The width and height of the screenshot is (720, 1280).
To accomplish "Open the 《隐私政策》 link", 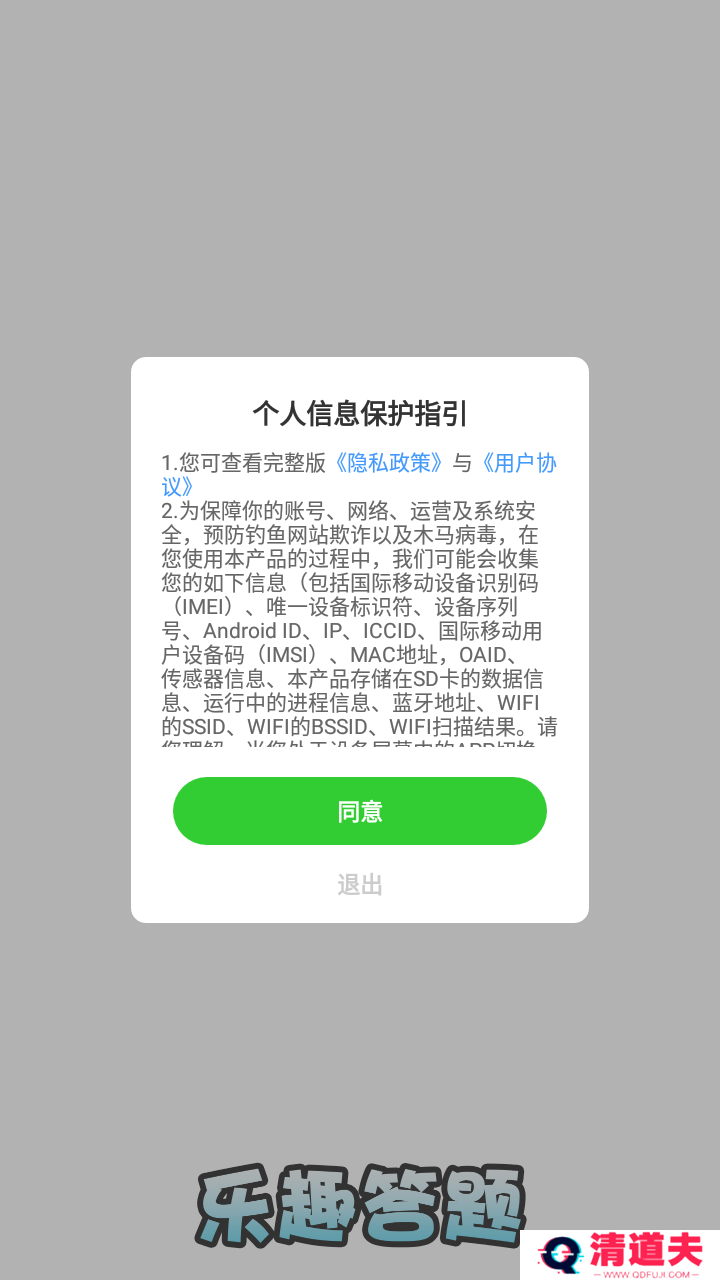I will click(x=388, y=463).
